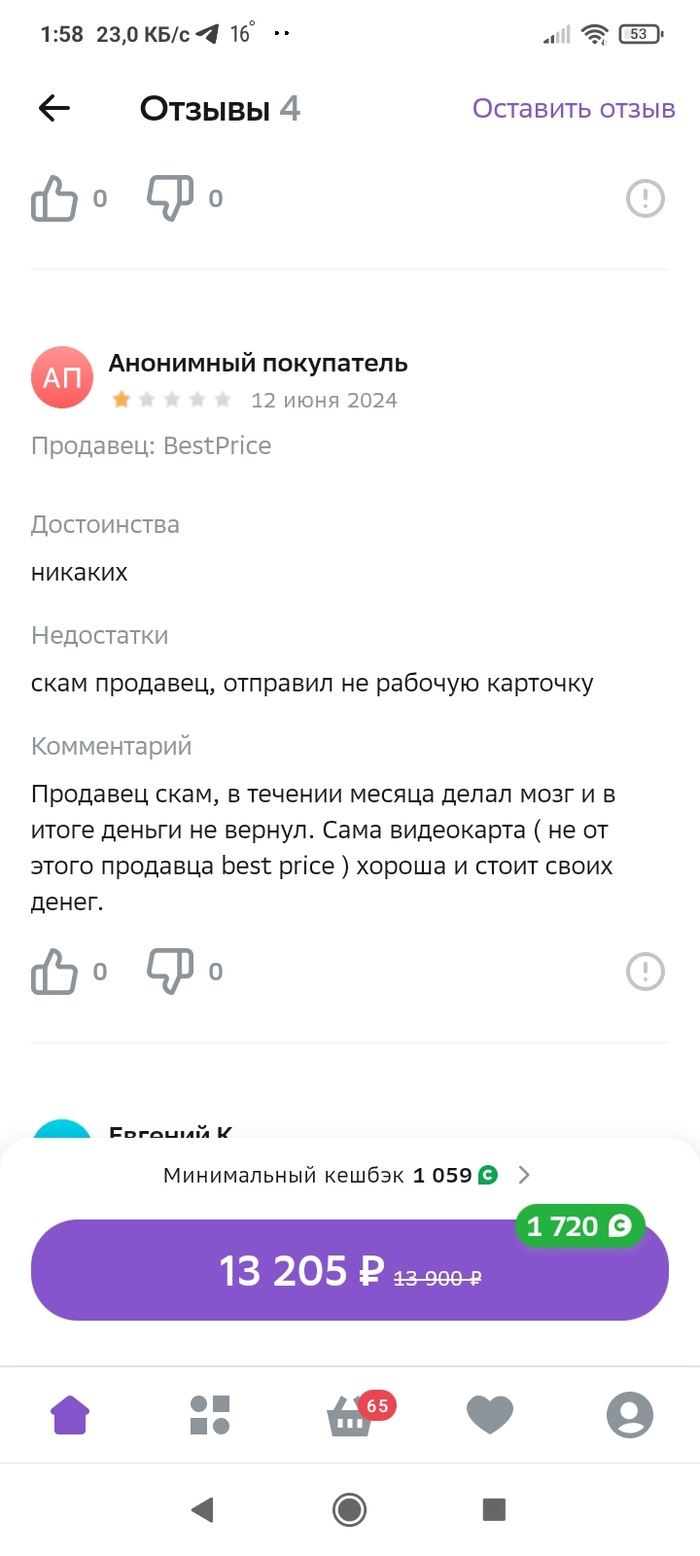Tap the system home button
700x1556 pixels.
coord(349,1509)
